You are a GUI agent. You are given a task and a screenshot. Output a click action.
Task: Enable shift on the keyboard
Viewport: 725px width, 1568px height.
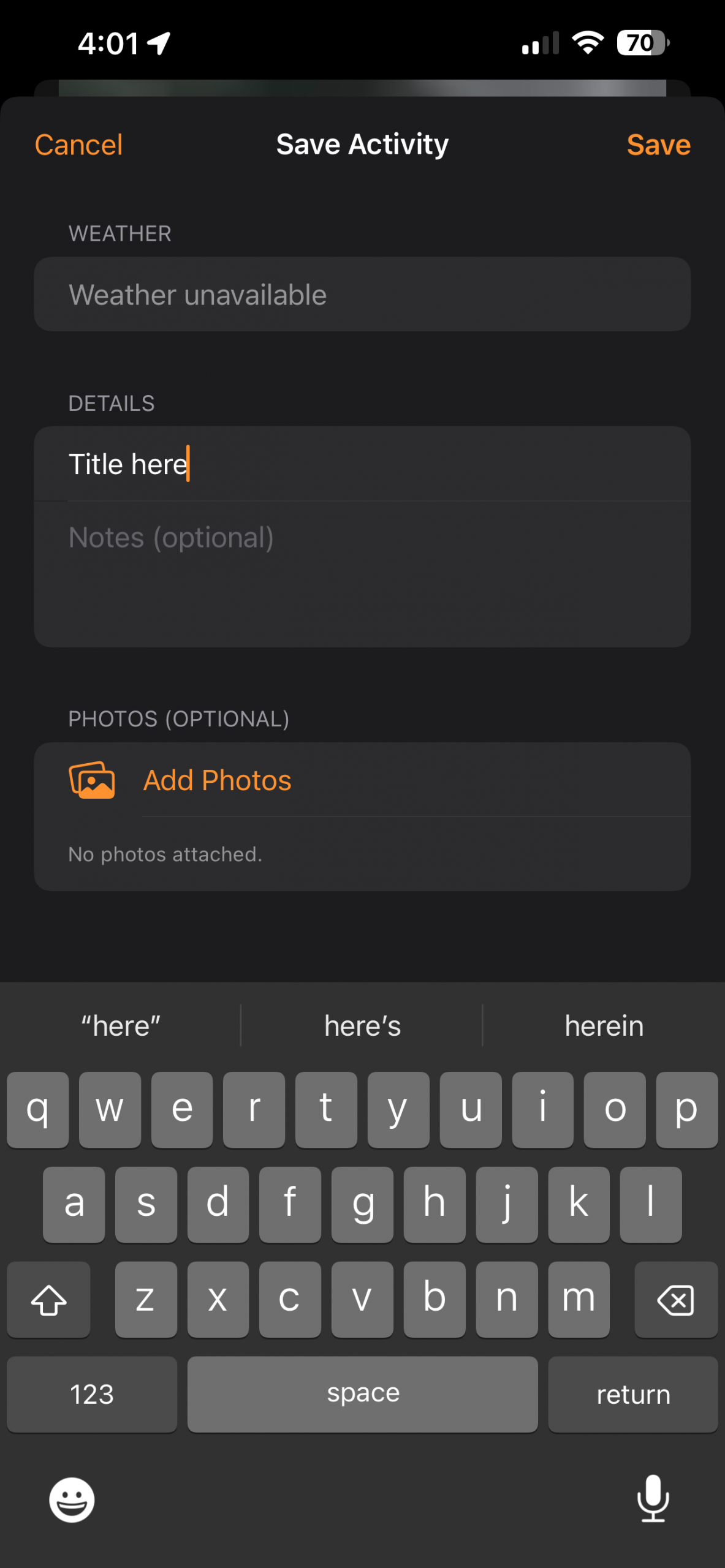(49, 1299)
